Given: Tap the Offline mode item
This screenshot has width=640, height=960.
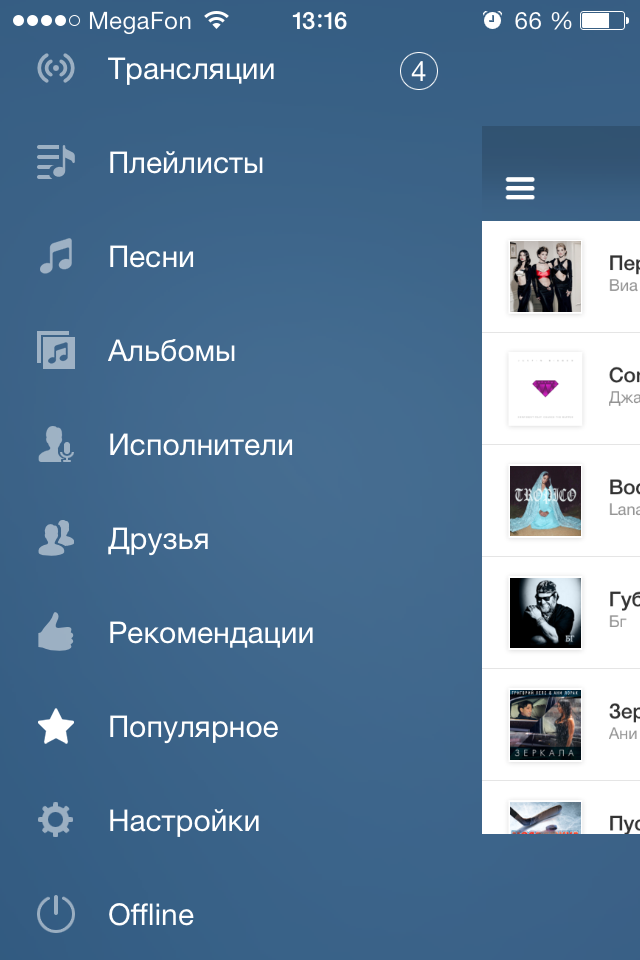Looking at the screenshot, I should [150, 915].
